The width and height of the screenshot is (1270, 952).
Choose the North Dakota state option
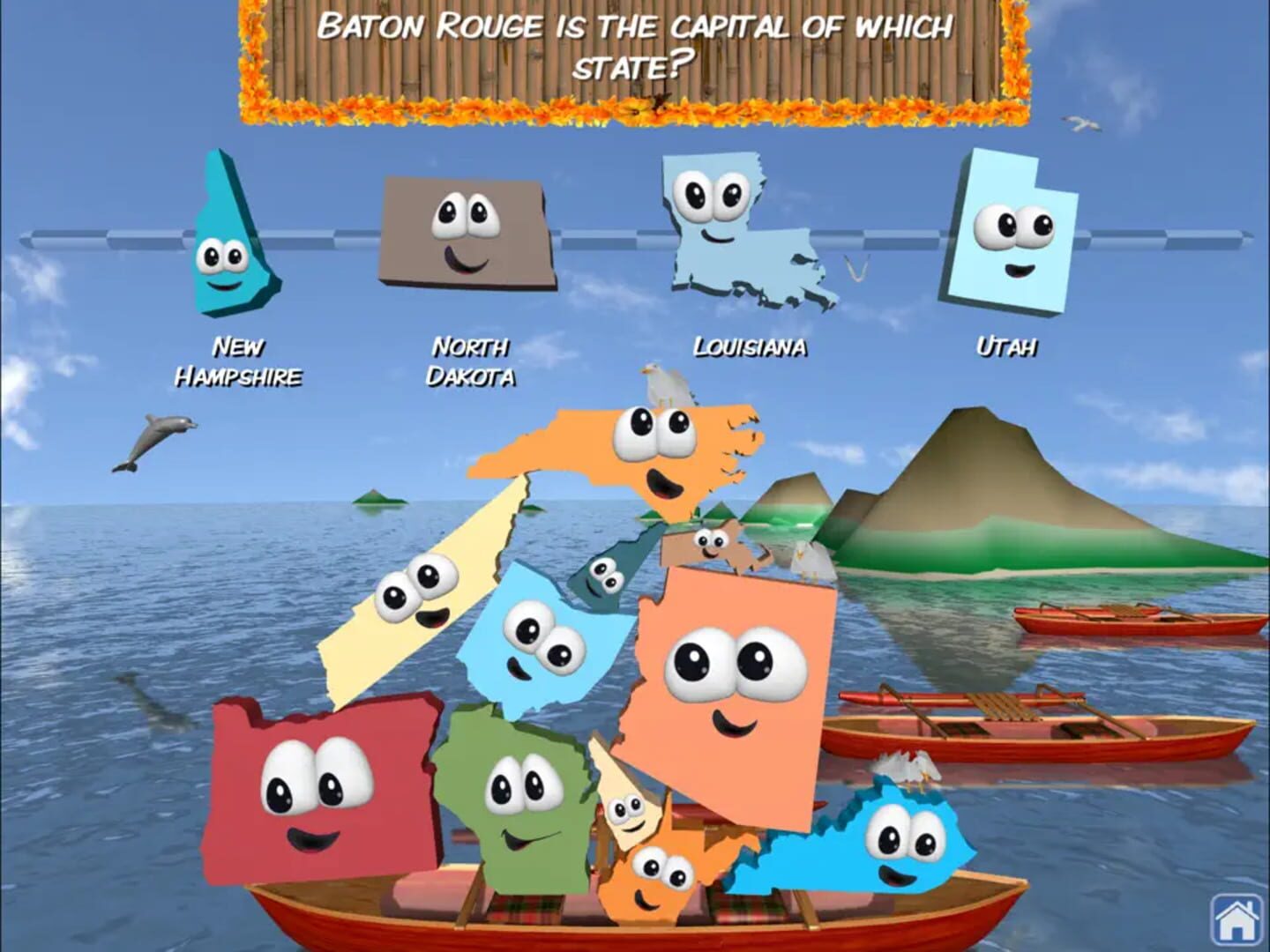[467, 234]
